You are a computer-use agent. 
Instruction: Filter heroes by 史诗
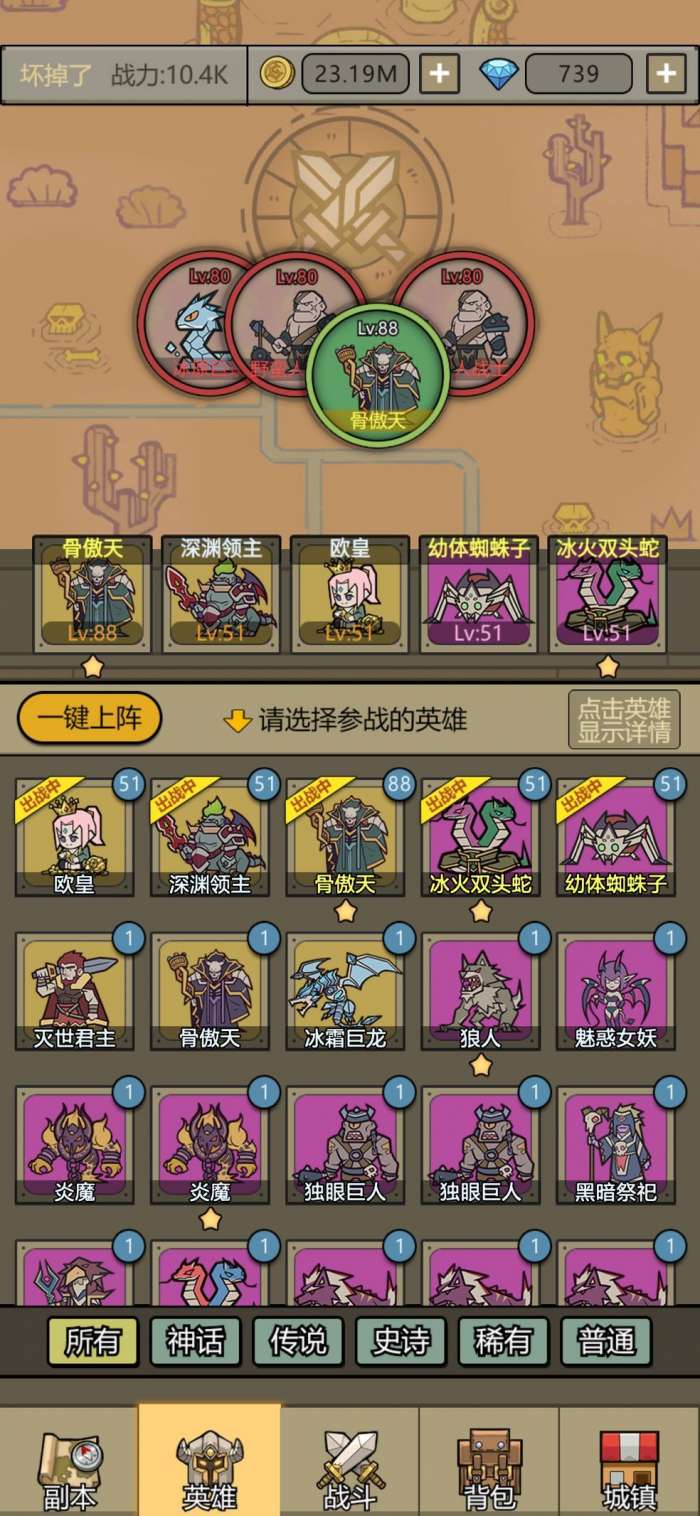(x=401, y=1341)
